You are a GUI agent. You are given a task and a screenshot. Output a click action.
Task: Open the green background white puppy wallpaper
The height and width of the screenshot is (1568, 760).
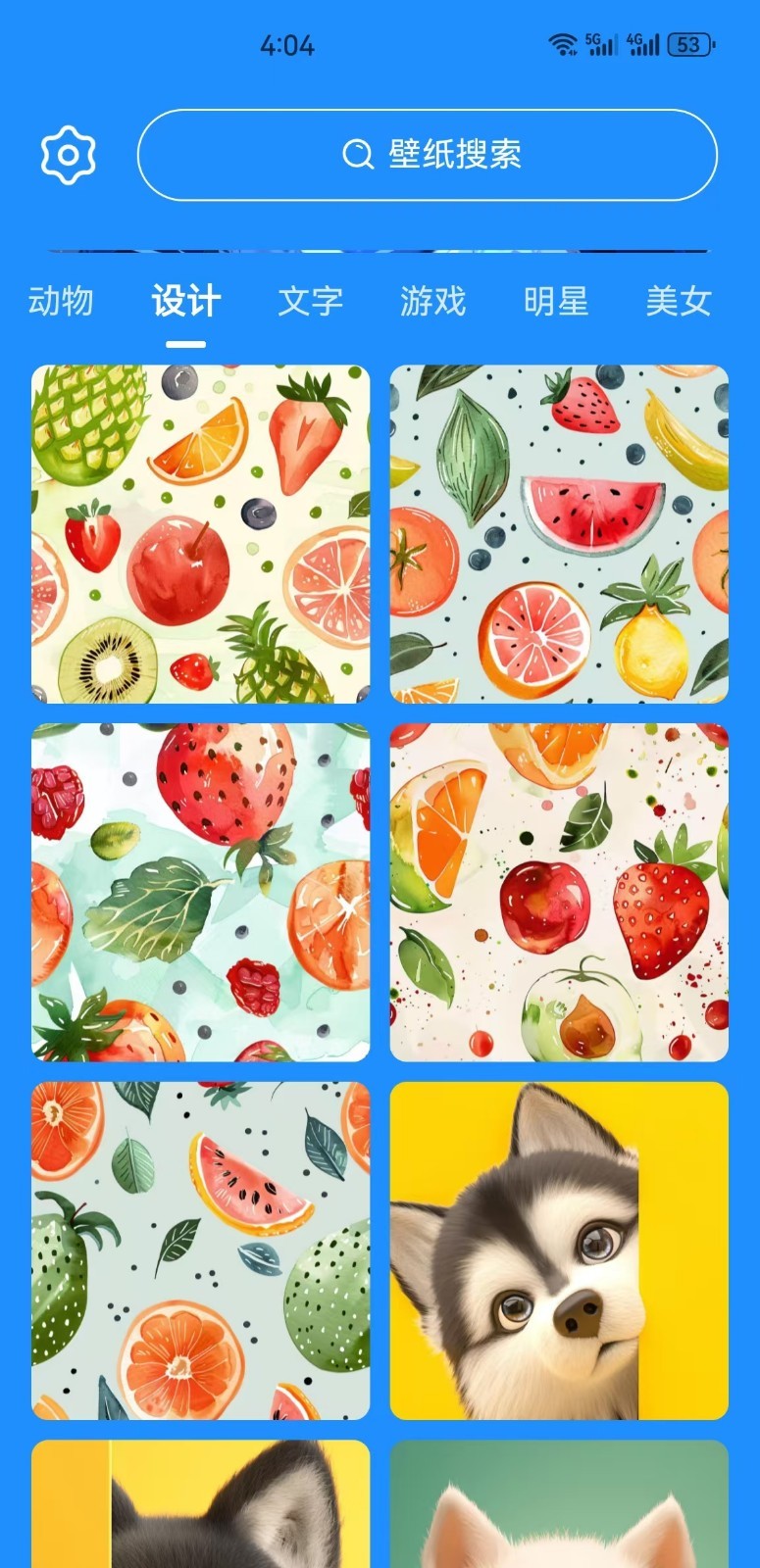[559, 1504]
